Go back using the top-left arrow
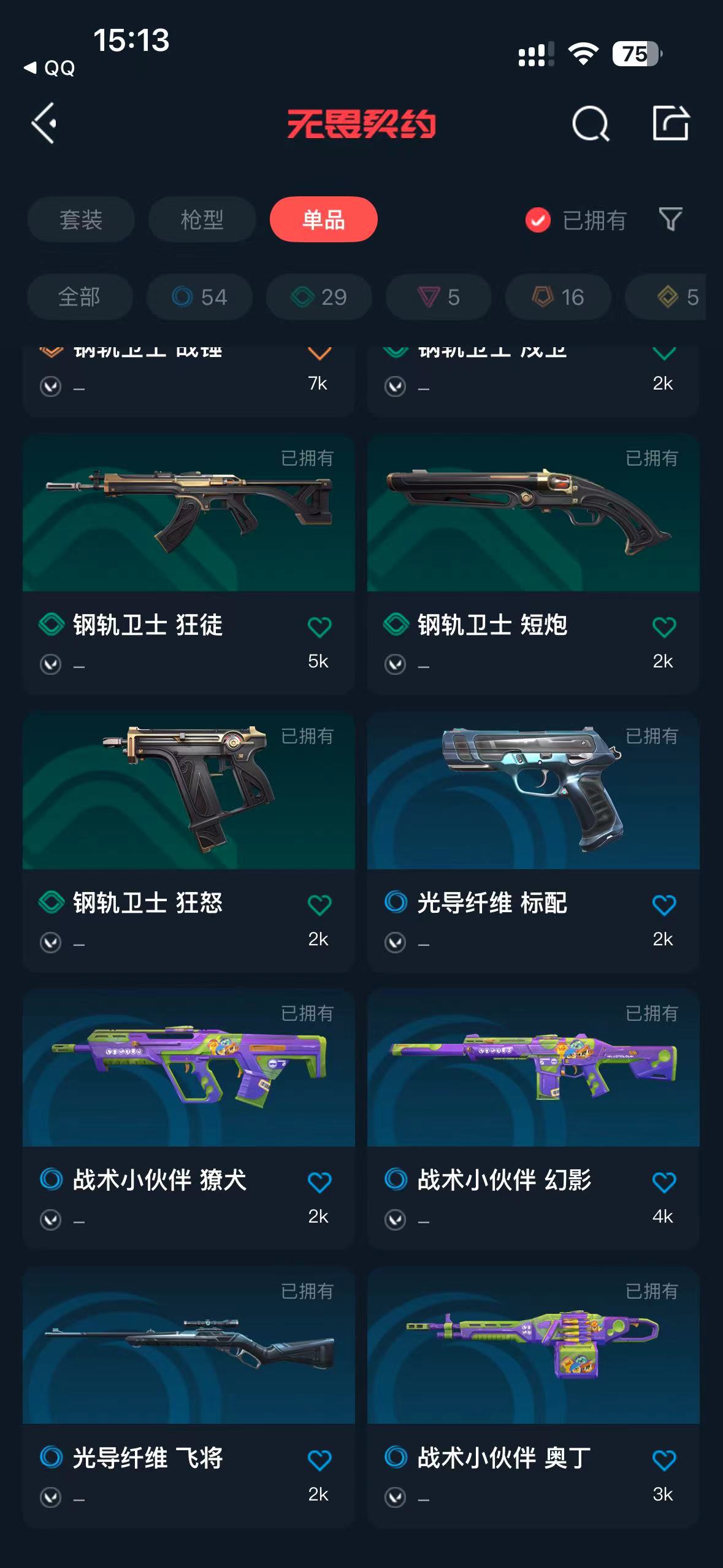The image size is (723, 1568). click(x=44, y=123)
